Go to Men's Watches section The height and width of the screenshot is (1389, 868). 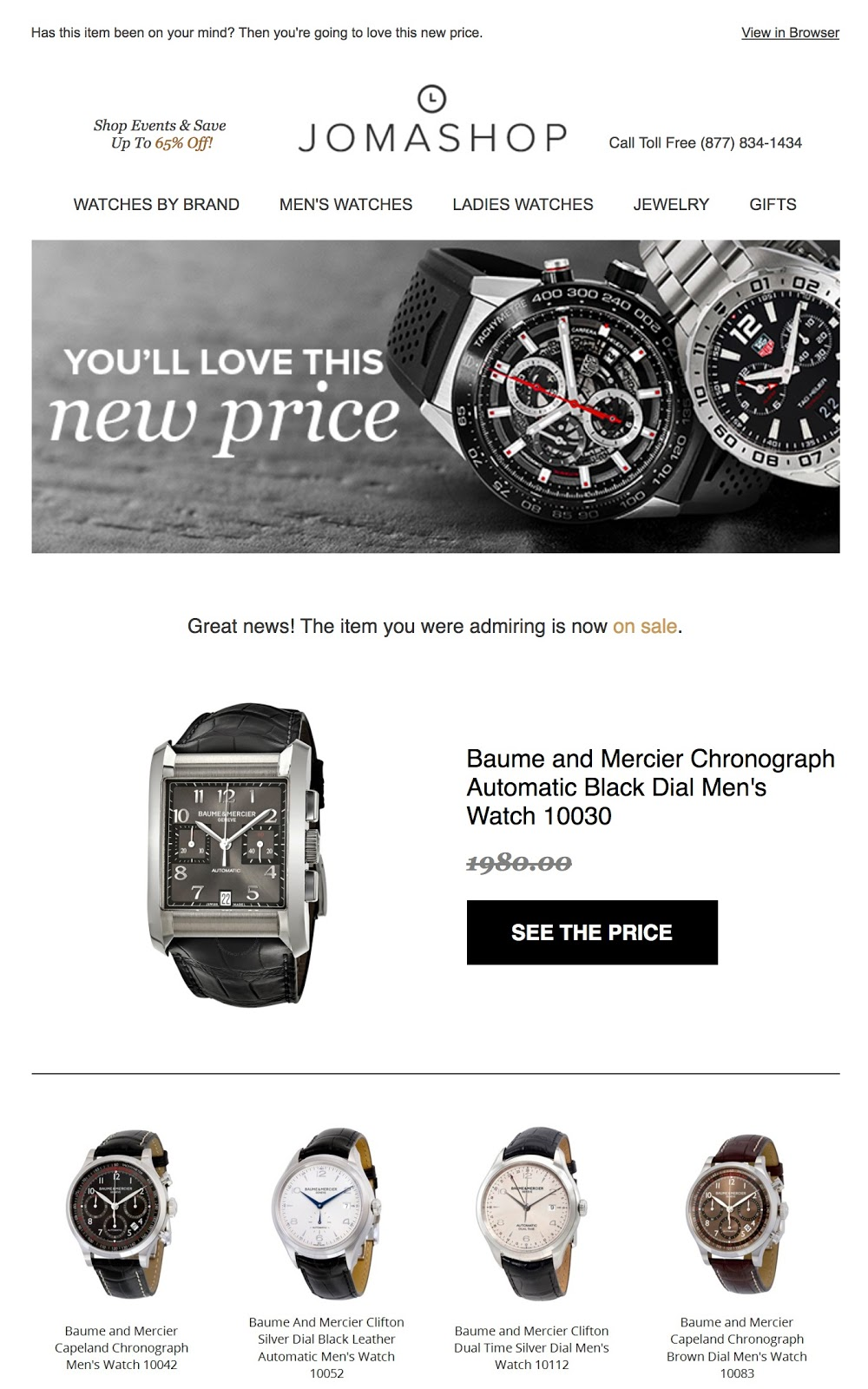tap(345, 205)
